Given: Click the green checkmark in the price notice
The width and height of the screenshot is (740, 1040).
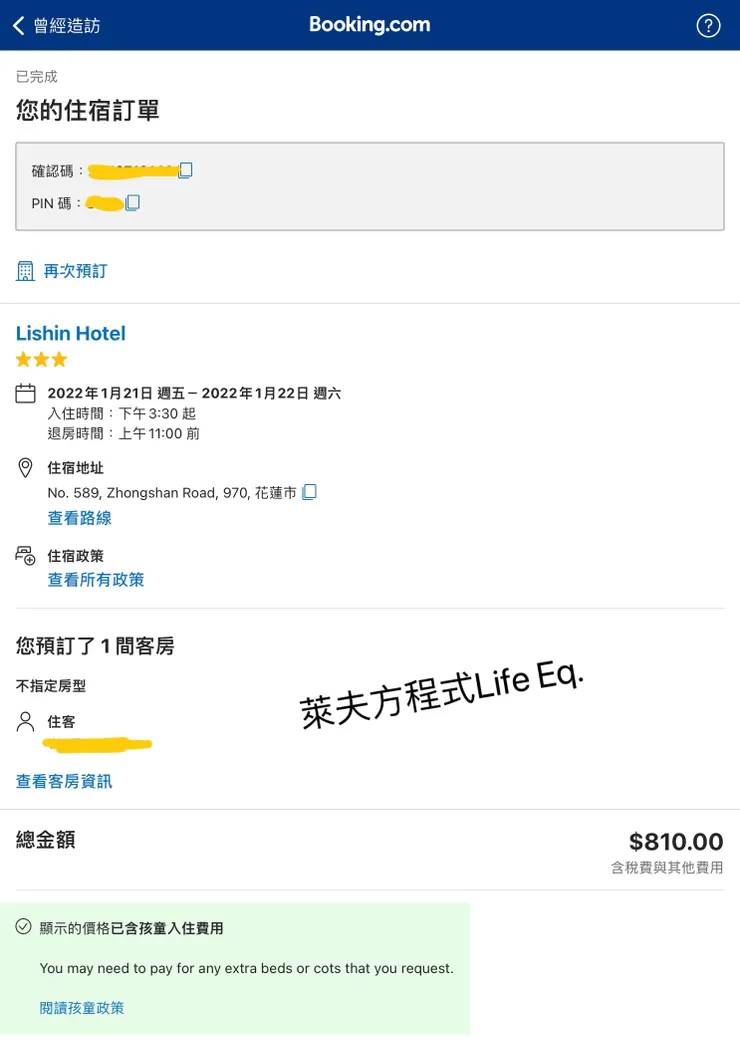Looking at the screenshot, I should coord(23,925).
